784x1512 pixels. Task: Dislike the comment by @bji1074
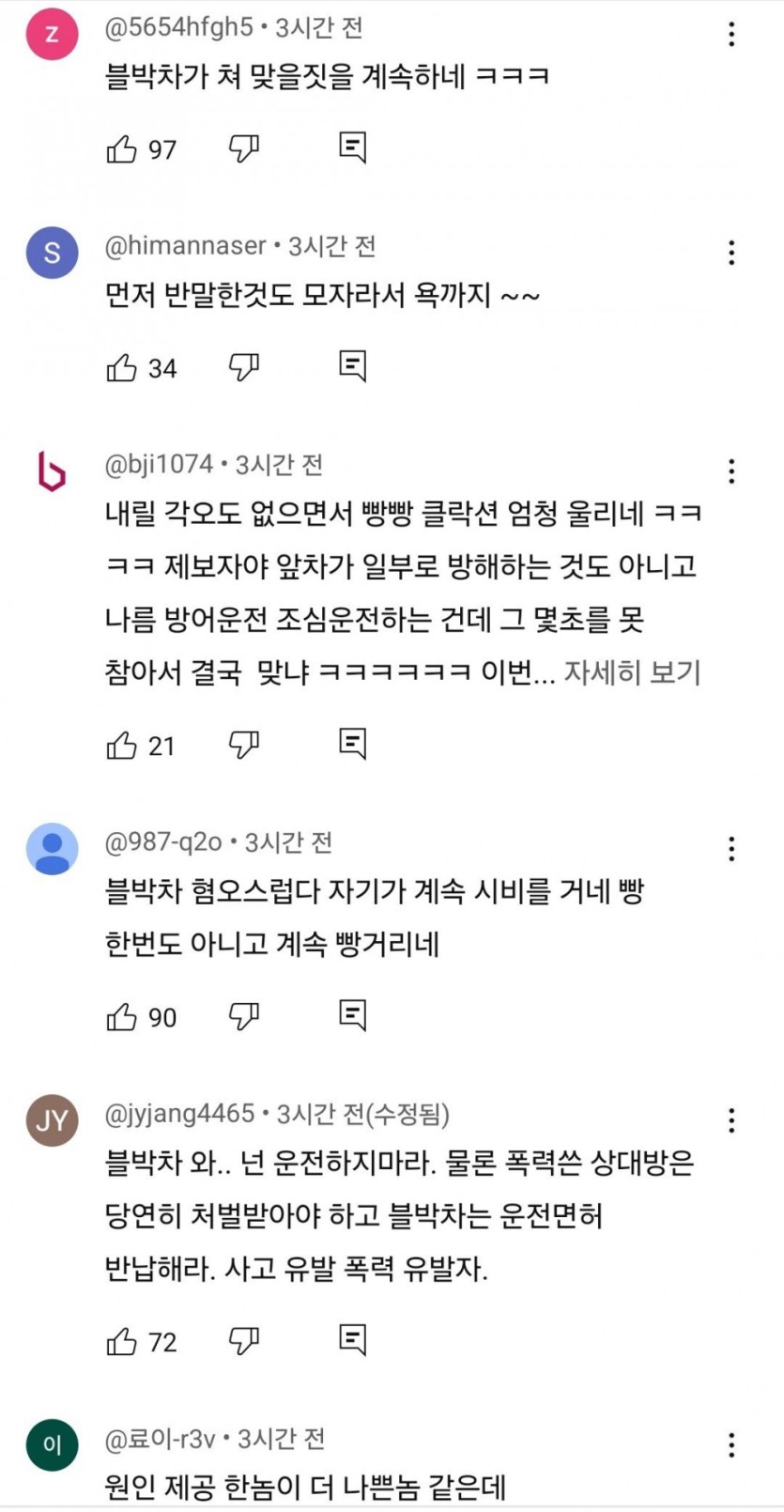pos(244,745)
